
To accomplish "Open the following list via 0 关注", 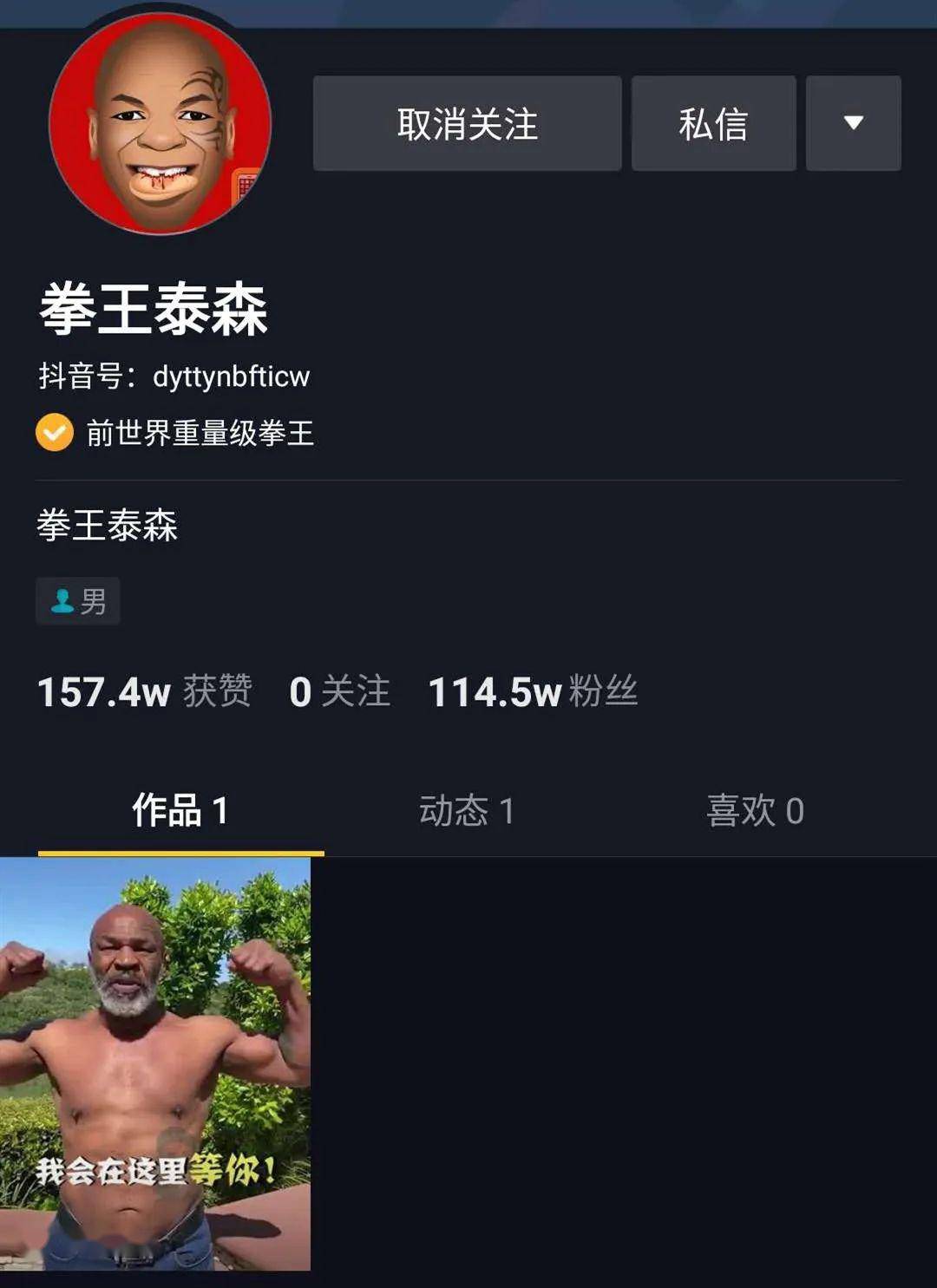I will click(339, 692).
